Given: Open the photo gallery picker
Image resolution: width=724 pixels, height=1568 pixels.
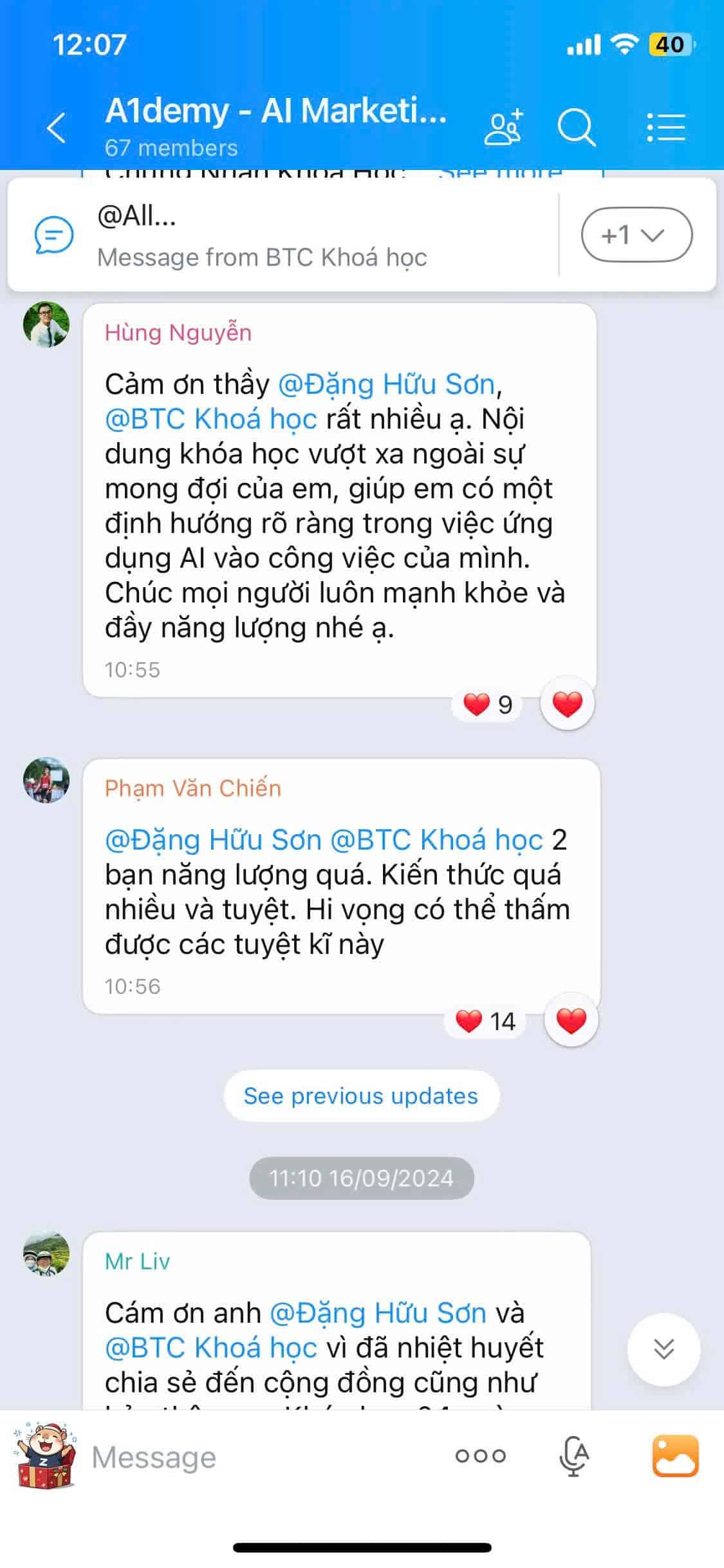Looking at the screenshot, I should (x=674, y=1456).
